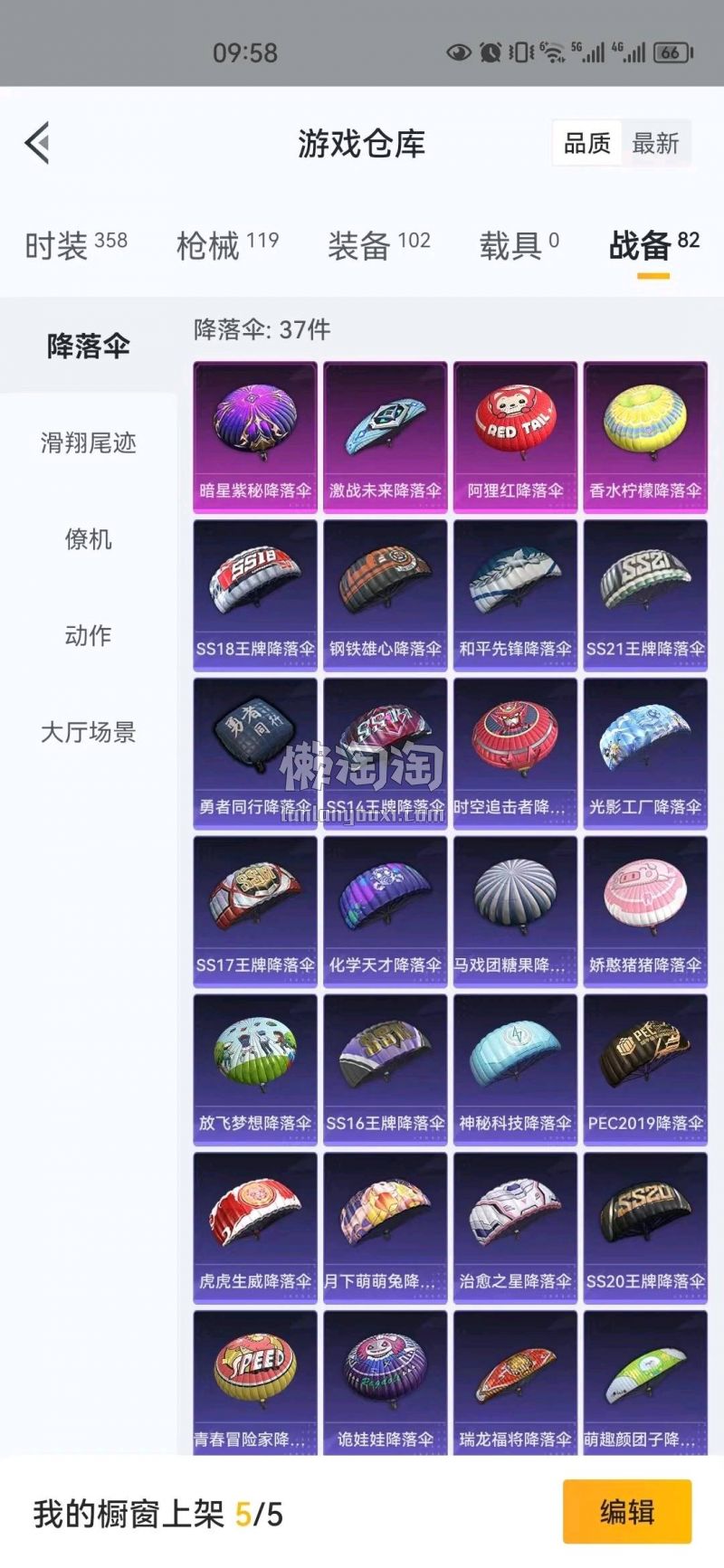The image size is (724, 1568).
Task: Go back using the arrow icon
Action: pos(38,143)
